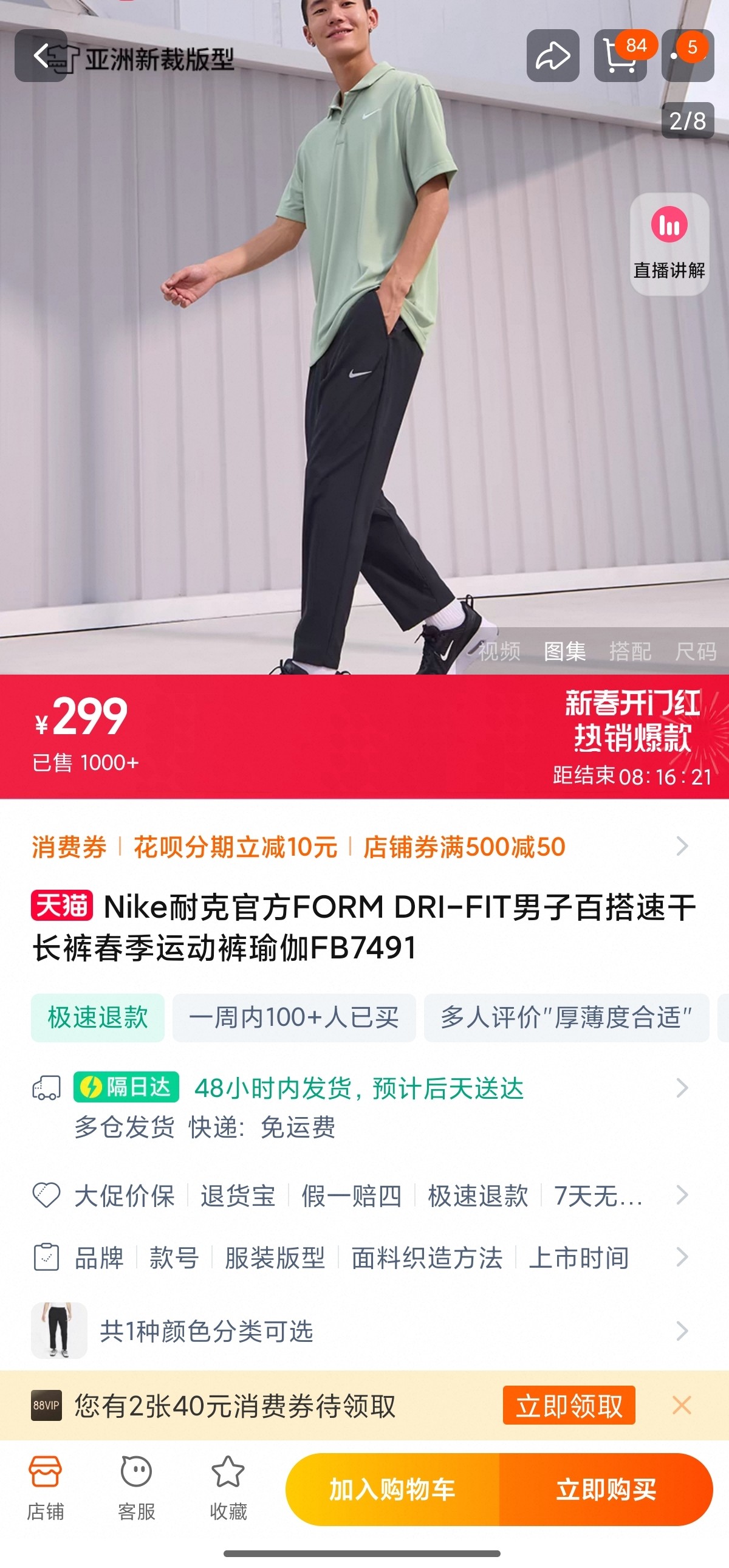Tap the 极速退款 chip

coord(98,1018)
